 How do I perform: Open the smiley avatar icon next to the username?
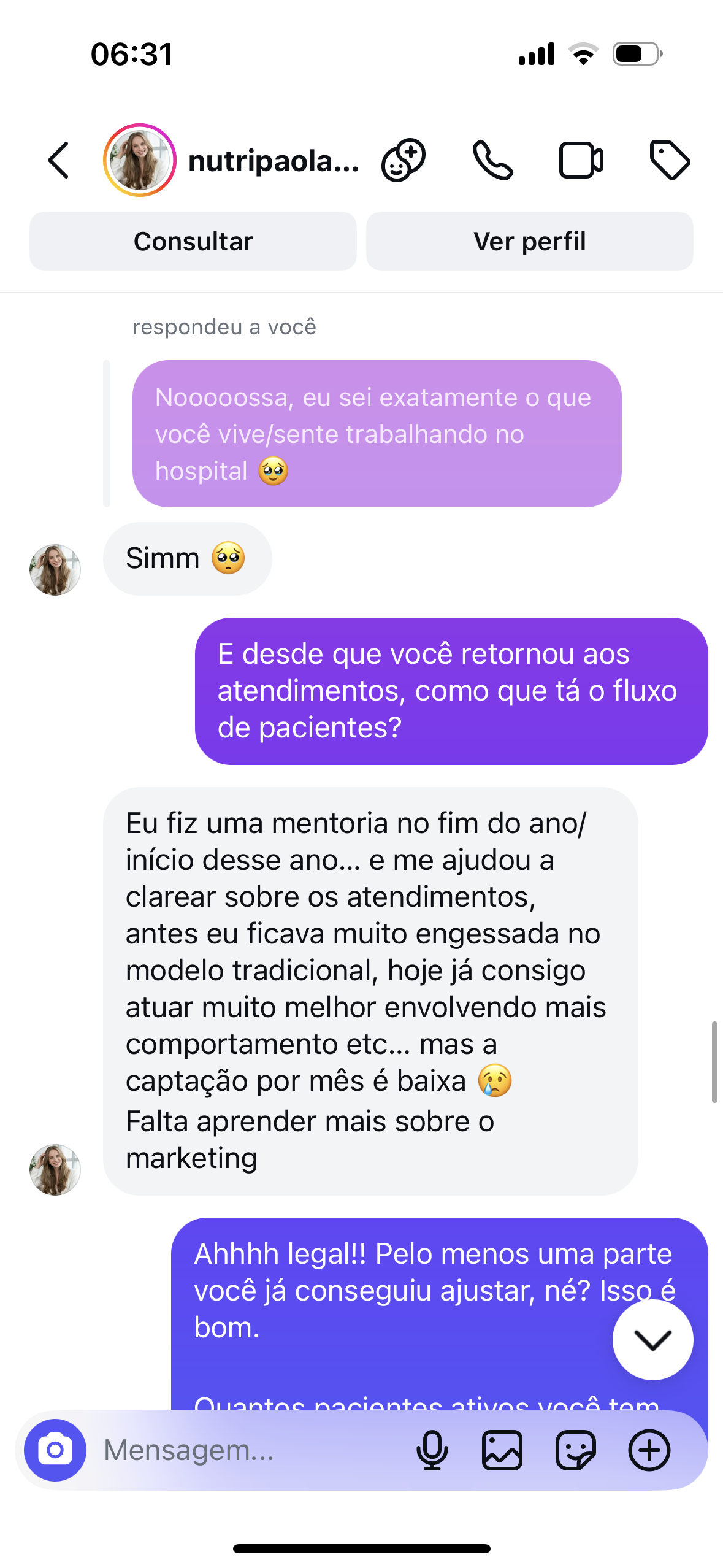404,159
